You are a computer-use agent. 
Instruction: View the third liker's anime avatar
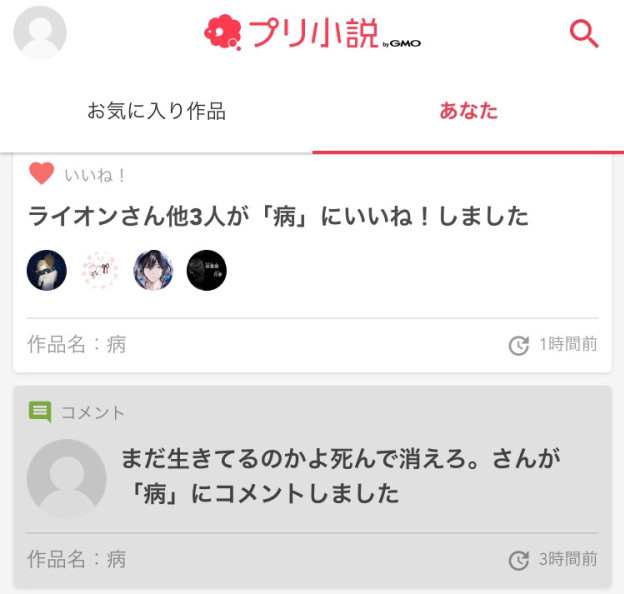point(153,270)
